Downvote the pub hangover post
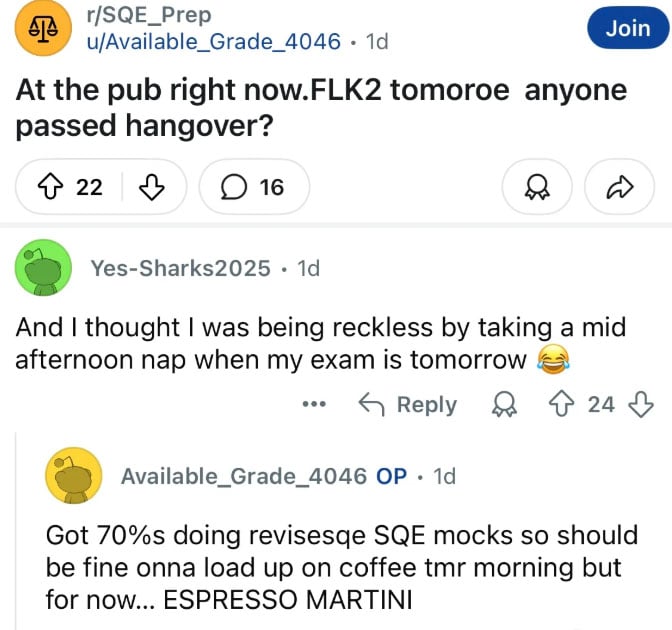Screen dimensions: 672x630 [x=149, y=186]
